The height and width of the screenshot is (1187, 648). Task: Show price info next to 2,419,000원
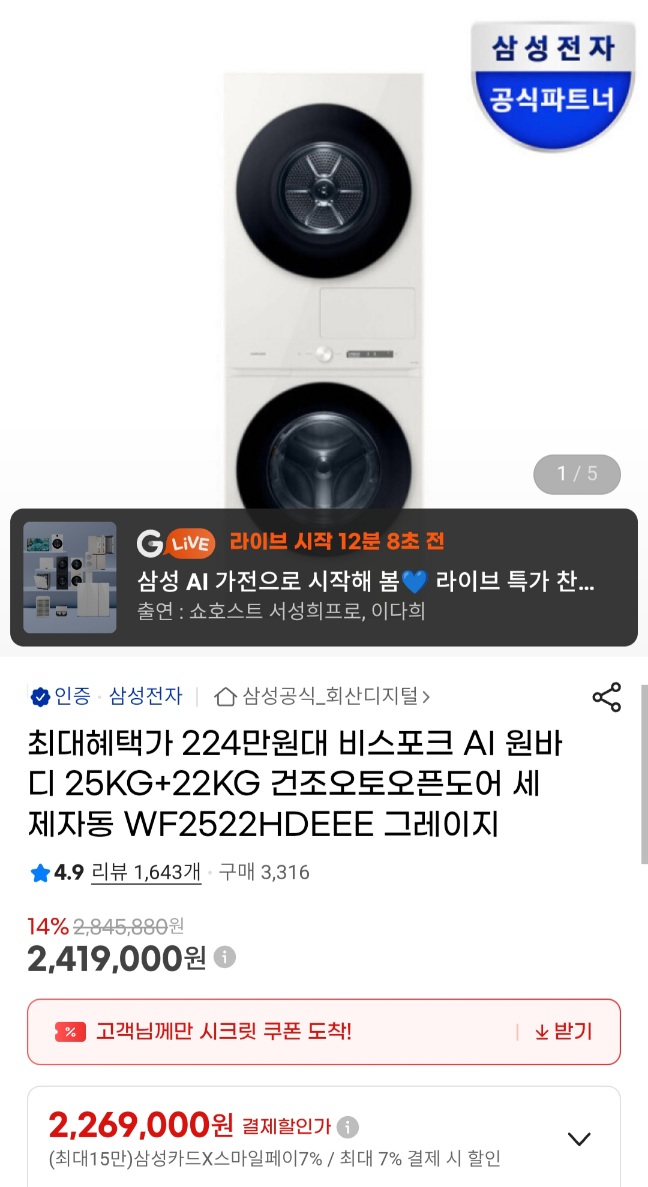click(225, 957)
